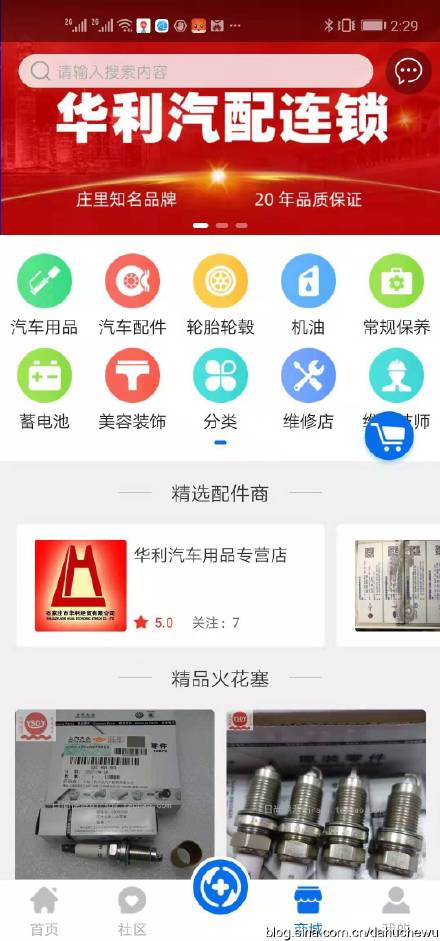Viewport: 440px width, 941px height.
Task: Open the four spark plugs product on the right
Action: tap(327, 794)
